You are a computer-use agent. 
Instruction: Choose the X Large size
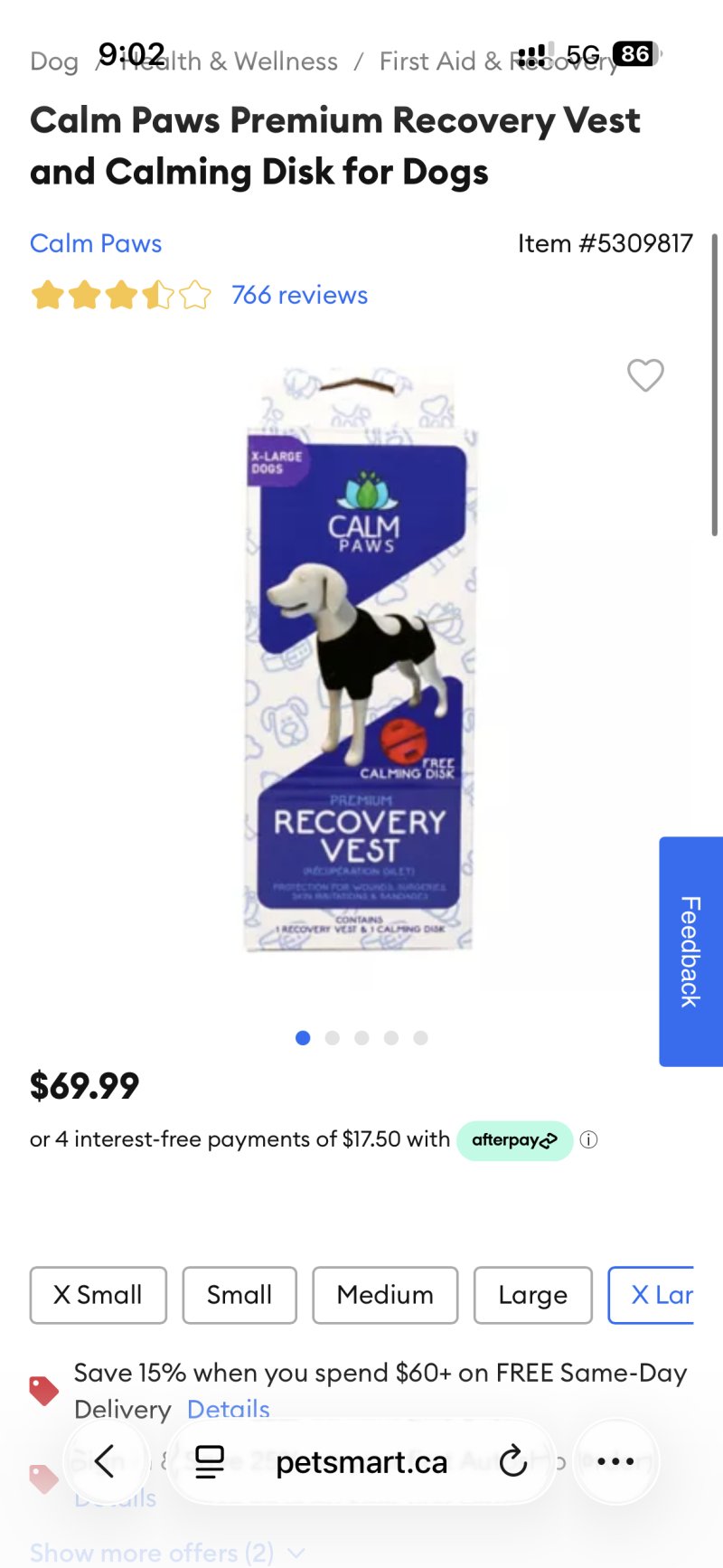(653, 1295)
